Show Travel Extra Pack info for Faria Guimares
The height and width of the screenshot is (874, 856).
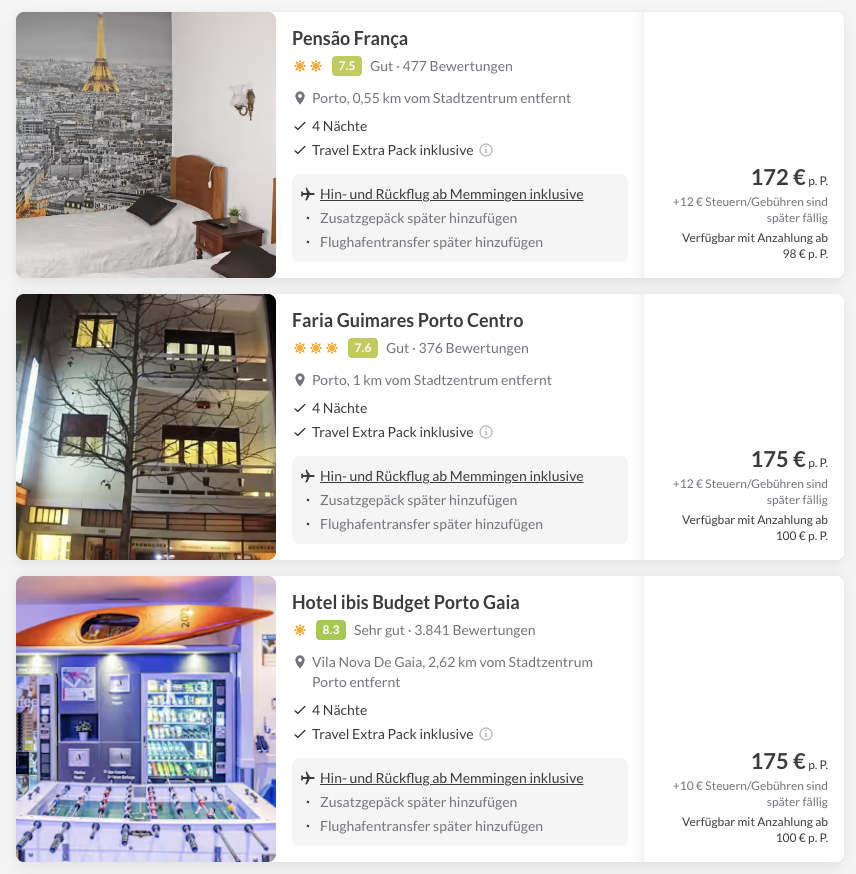pyautogui.click(x=486, y=432)
